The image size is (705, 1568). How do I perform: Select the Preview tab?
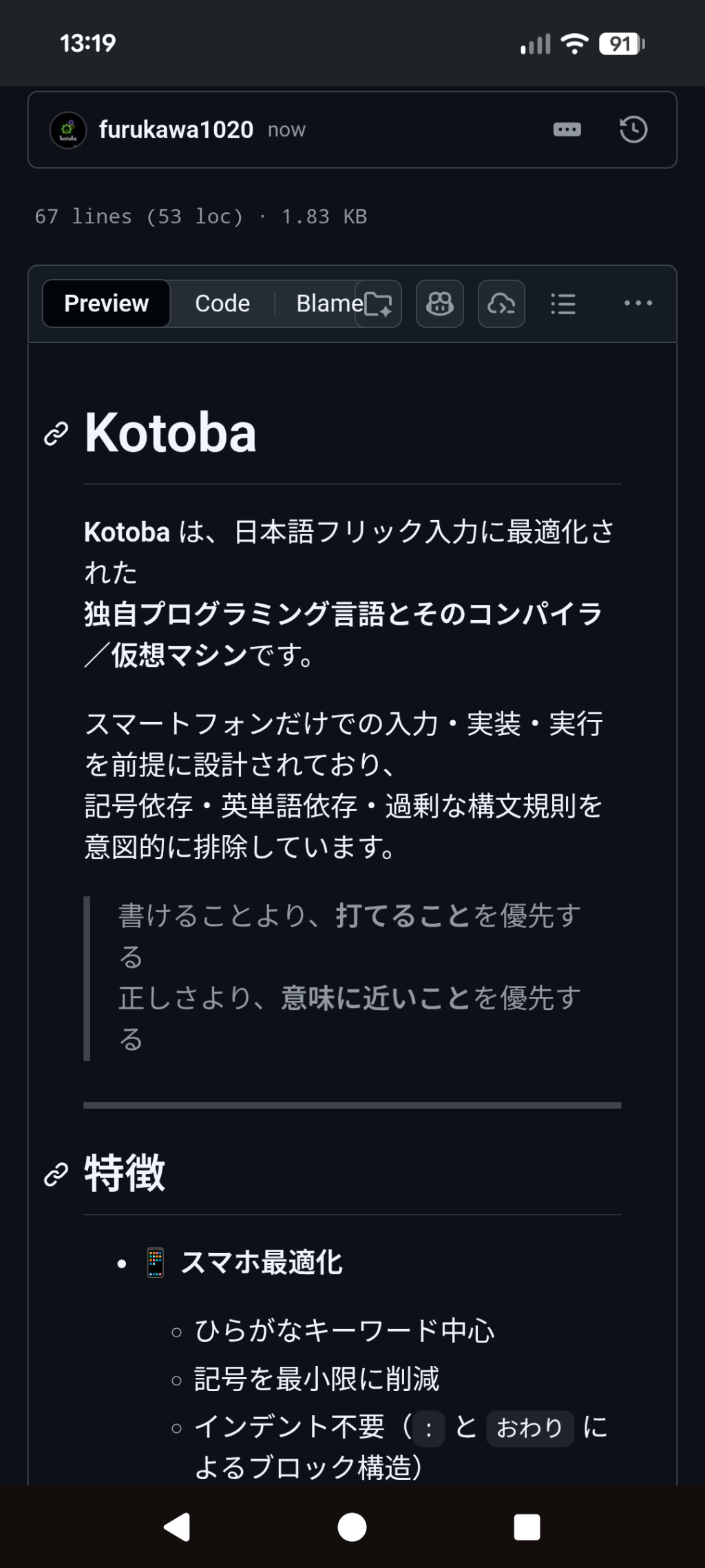(106, 303)
